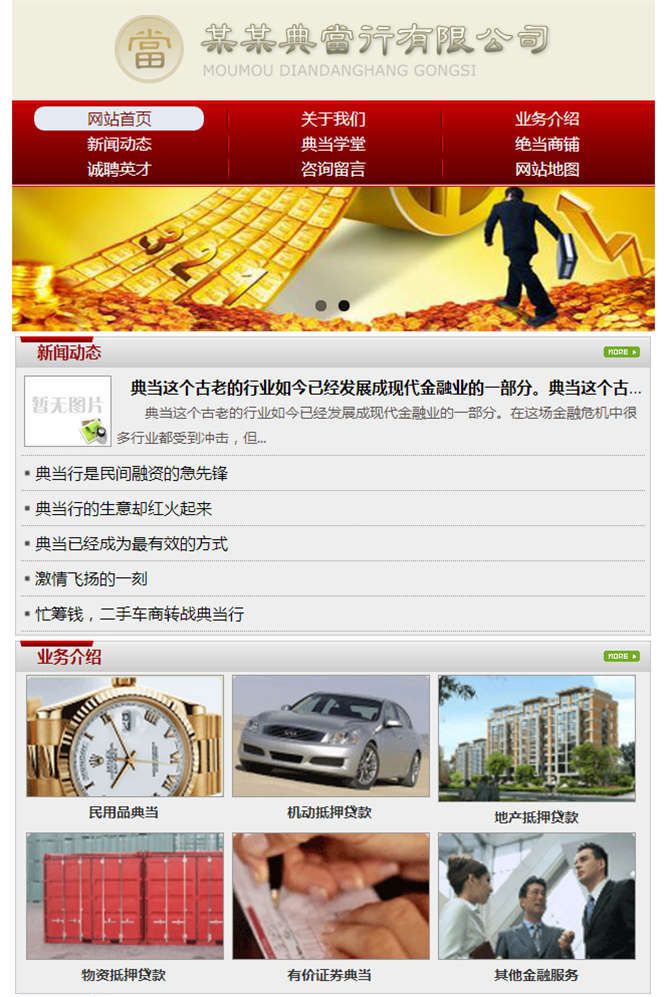Viewport: 666px width, 997px height.
Task: Visit 绝当商铺 page
Action: [x=547, y=144]
